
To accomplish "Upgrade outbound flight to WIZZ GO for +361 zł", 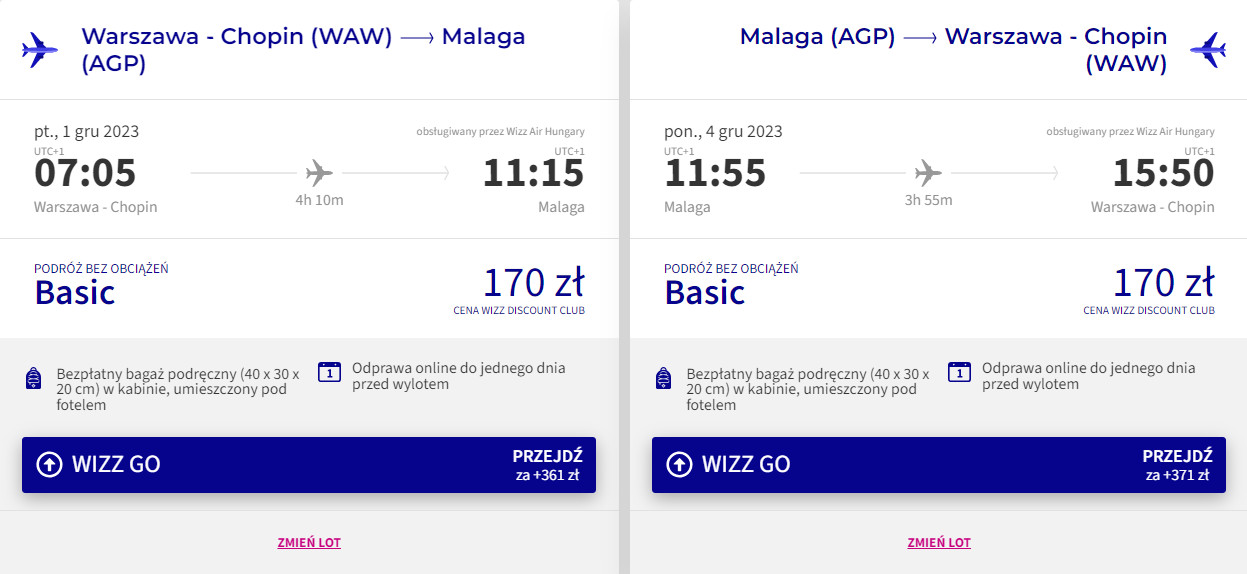I will point(308,465).
